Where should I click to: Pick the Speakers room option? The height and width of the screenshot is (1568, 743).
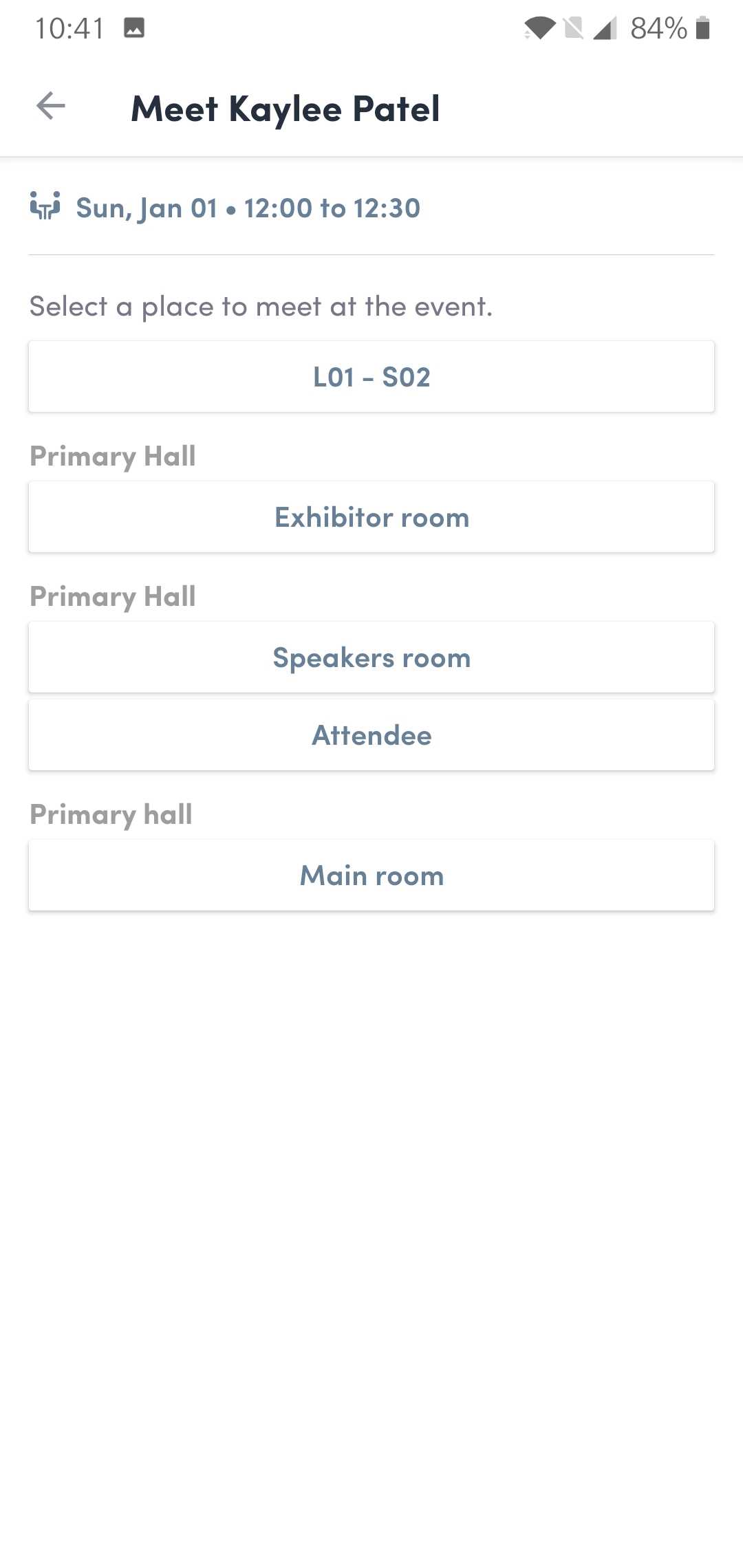coord(371,657)
